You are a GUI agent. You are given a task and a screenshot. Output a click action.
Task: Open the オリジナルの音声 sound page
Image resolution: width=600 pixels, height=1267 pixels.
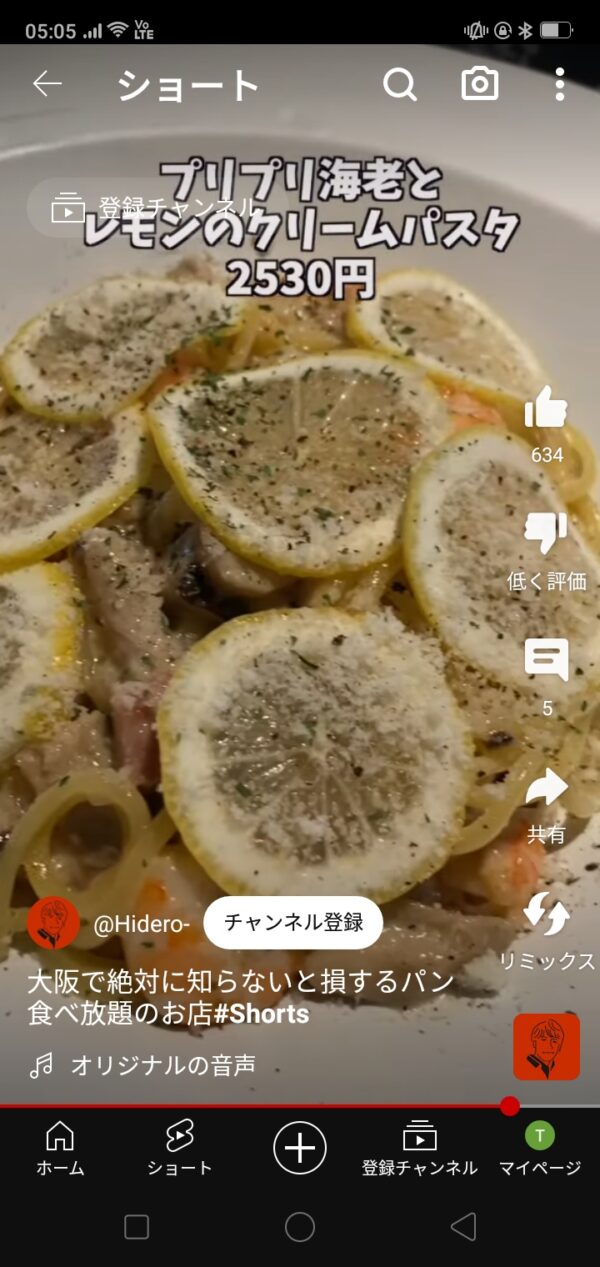click(162, 1066)
